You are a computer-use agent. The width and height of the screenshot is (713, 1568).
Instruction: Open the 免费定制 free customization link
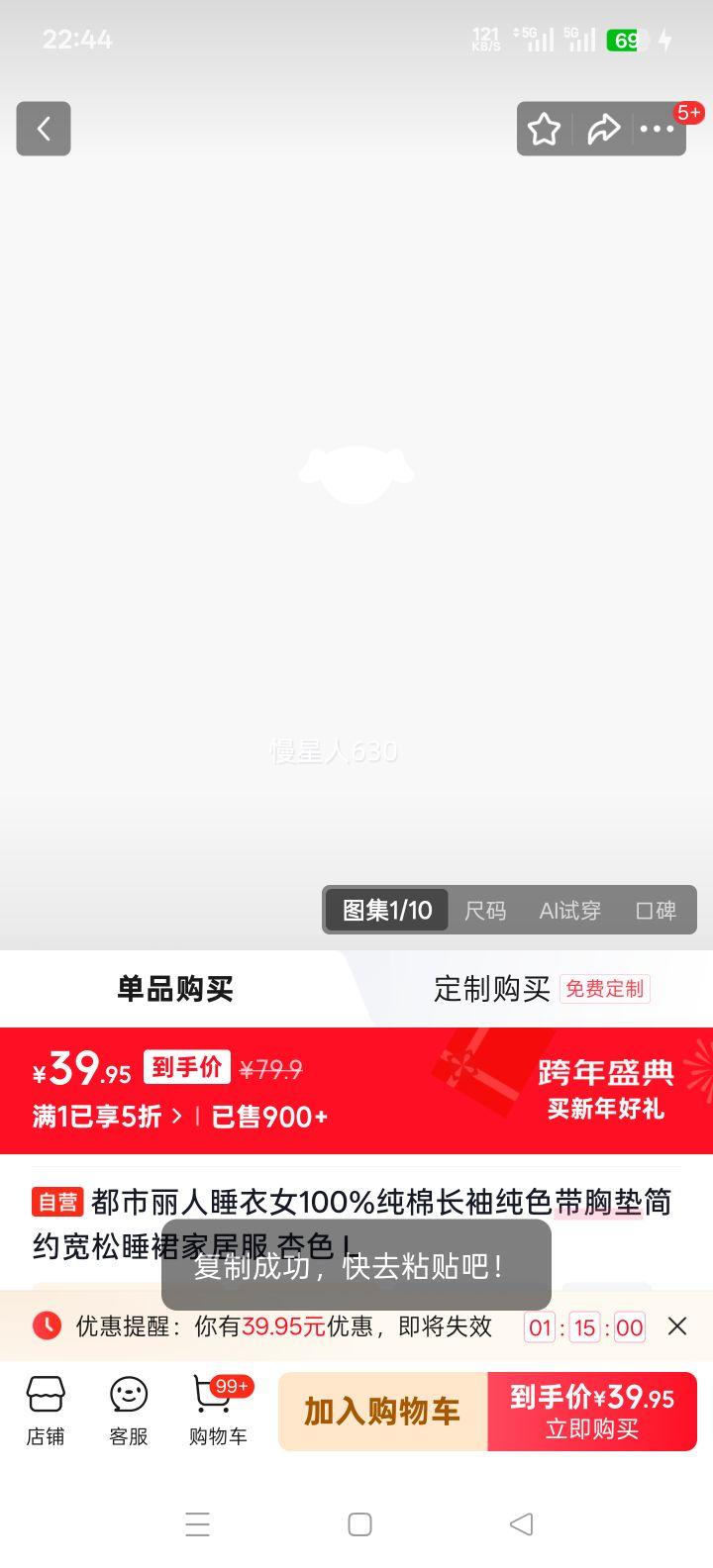tap(604, 989)
